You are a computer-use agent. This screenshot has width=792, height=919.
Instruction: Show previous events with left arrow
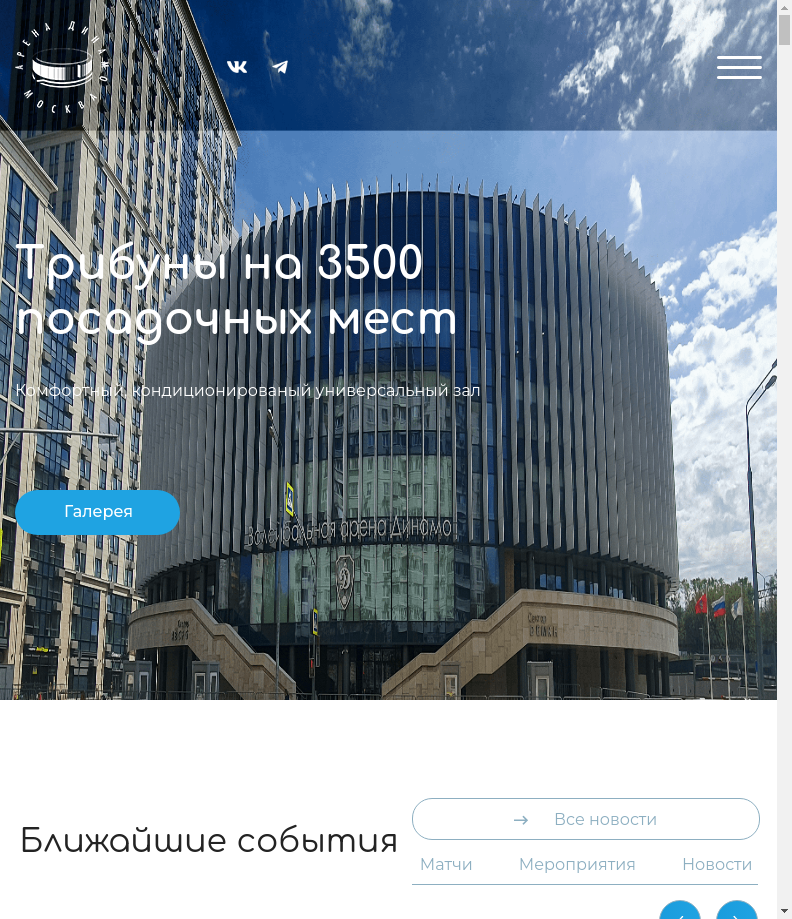(680, 911)
